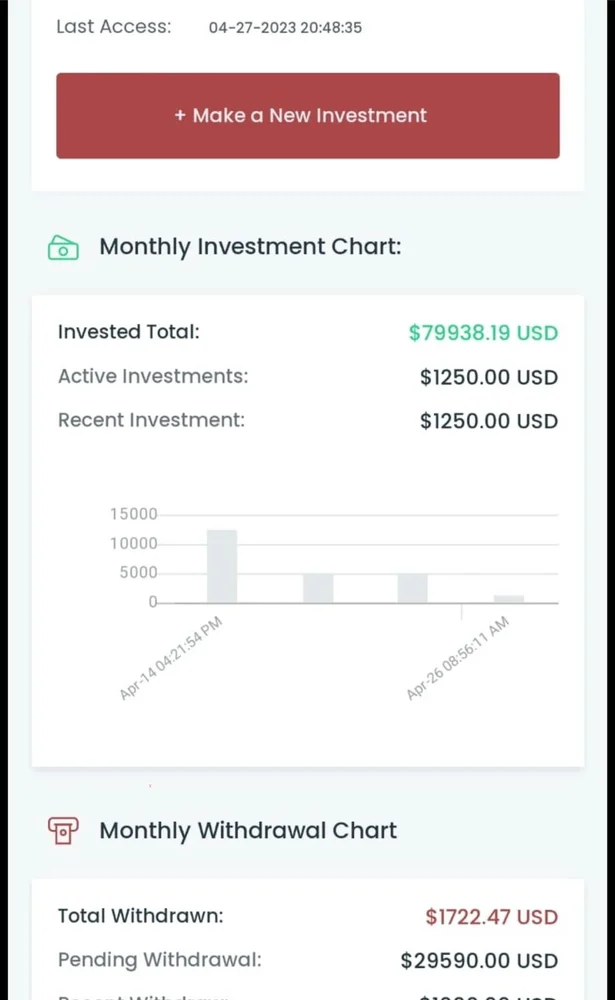Tap Make a New Investment button
The width and height of the screenshot is (615, 1000).
(307, 116)
